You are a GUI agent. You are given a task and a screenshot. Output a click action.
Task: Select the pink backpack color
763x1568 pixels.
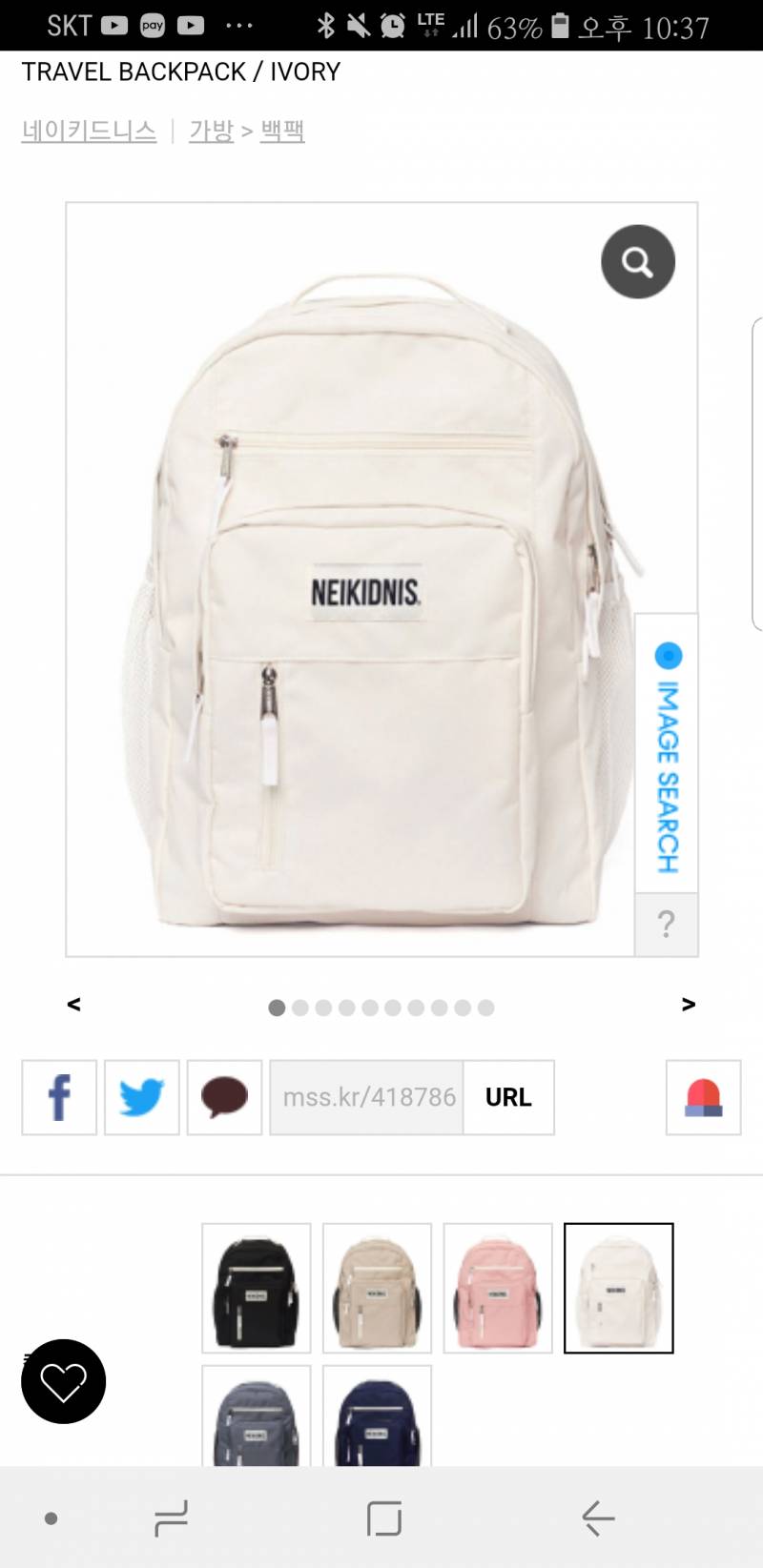click(498, 1288)
